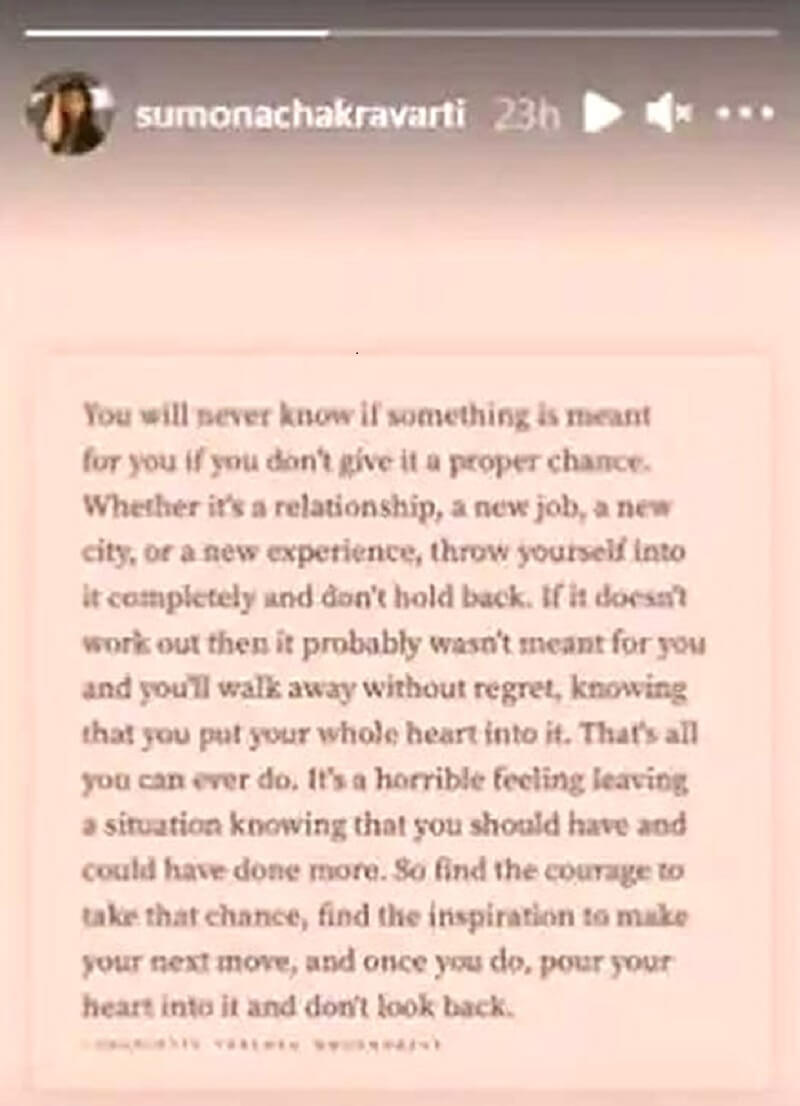The height and width of the screenshot is (1106, 800).
Task: Unmute the story sound
Action: tap(668, 115)
